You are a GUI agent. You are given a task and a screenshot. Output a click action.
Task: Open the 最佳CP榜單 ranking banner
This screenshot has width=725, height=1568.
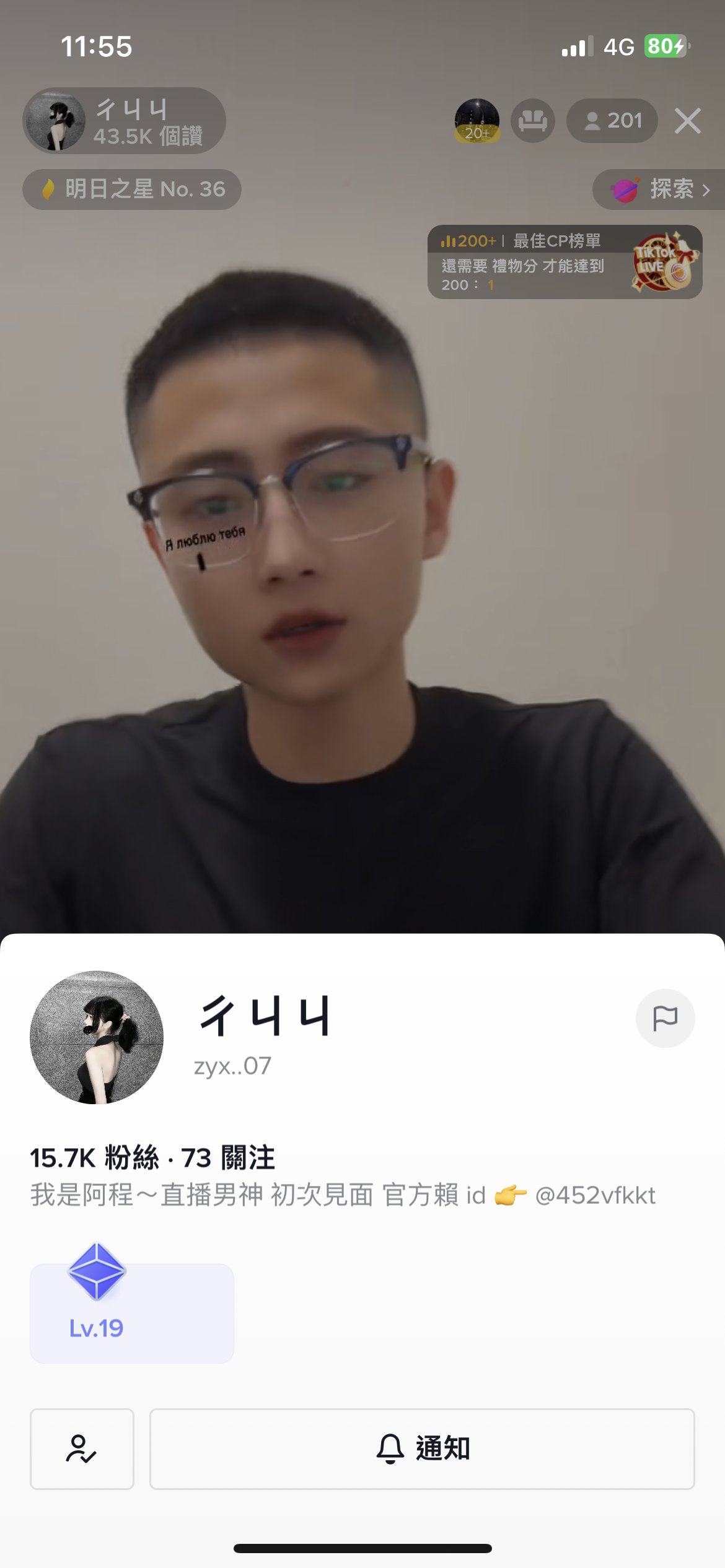564,262
